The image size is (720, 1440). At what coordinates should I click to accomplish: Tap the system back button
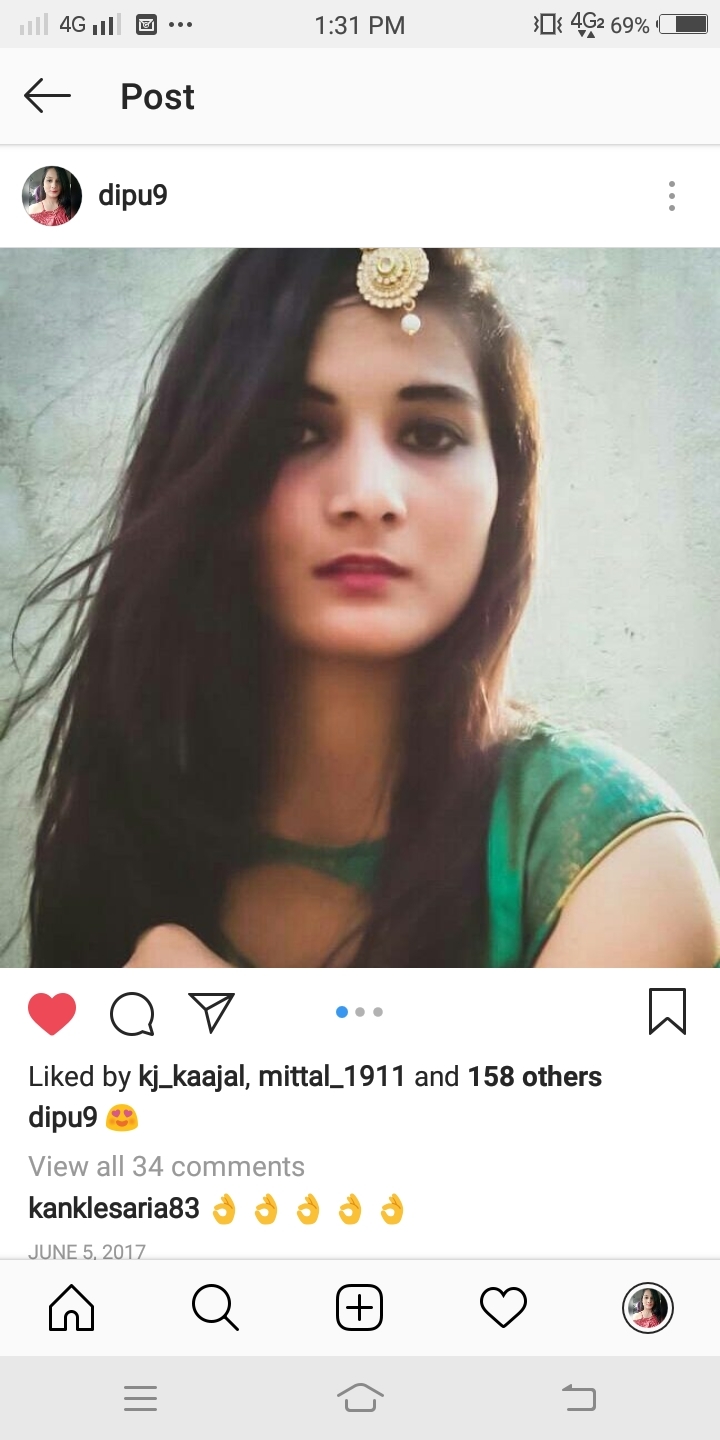pyautogui.click(x=578, y=1398)
